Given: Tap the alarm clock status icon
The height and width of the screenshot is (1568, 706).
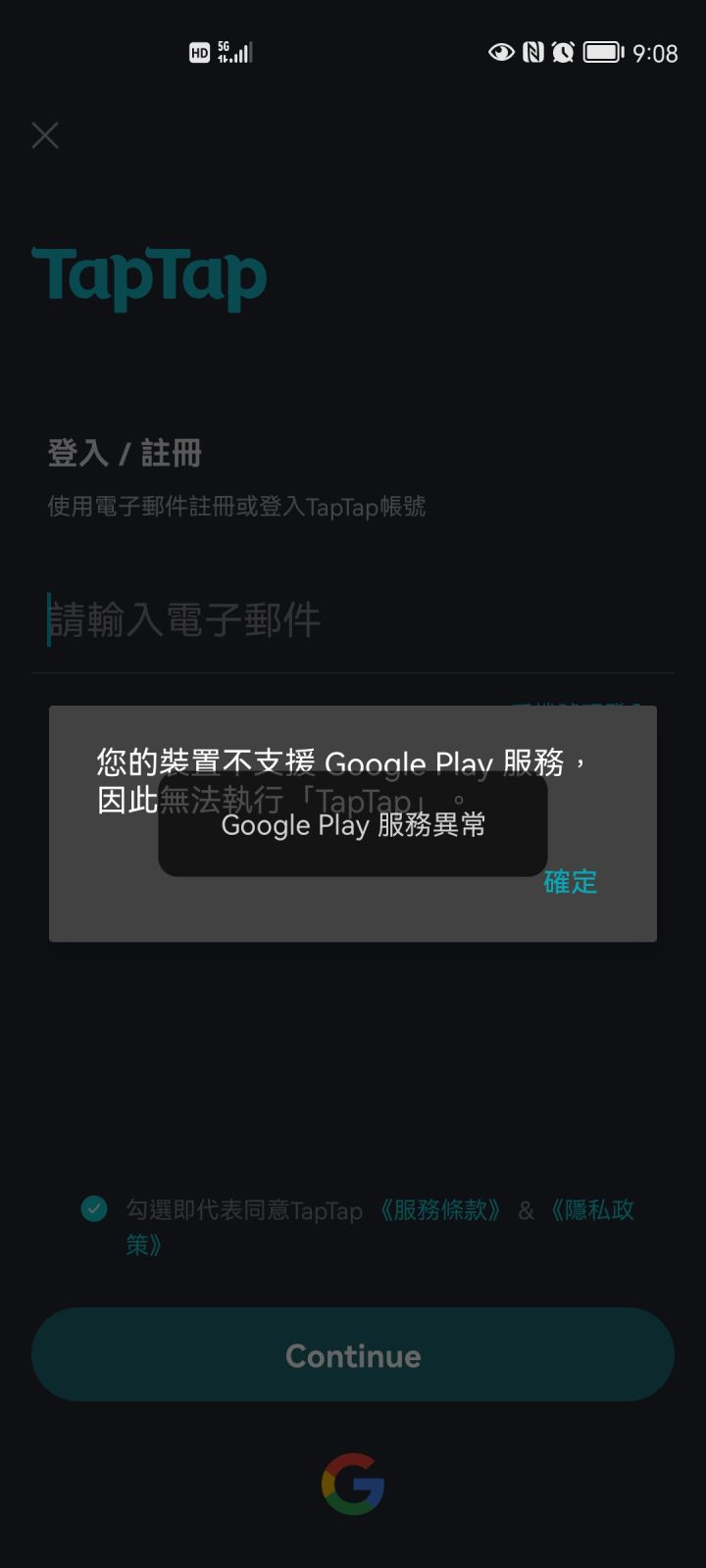Looking at the screenshot, I should point(563,51).
